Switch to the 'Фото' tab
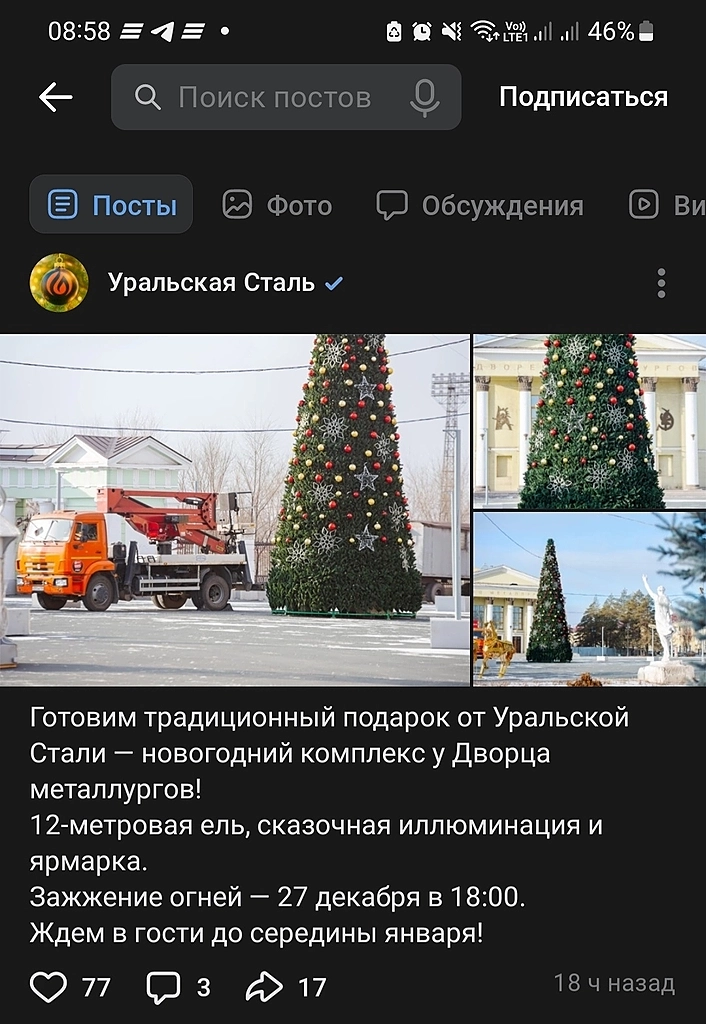706x1024 pixels. (277, 205)
